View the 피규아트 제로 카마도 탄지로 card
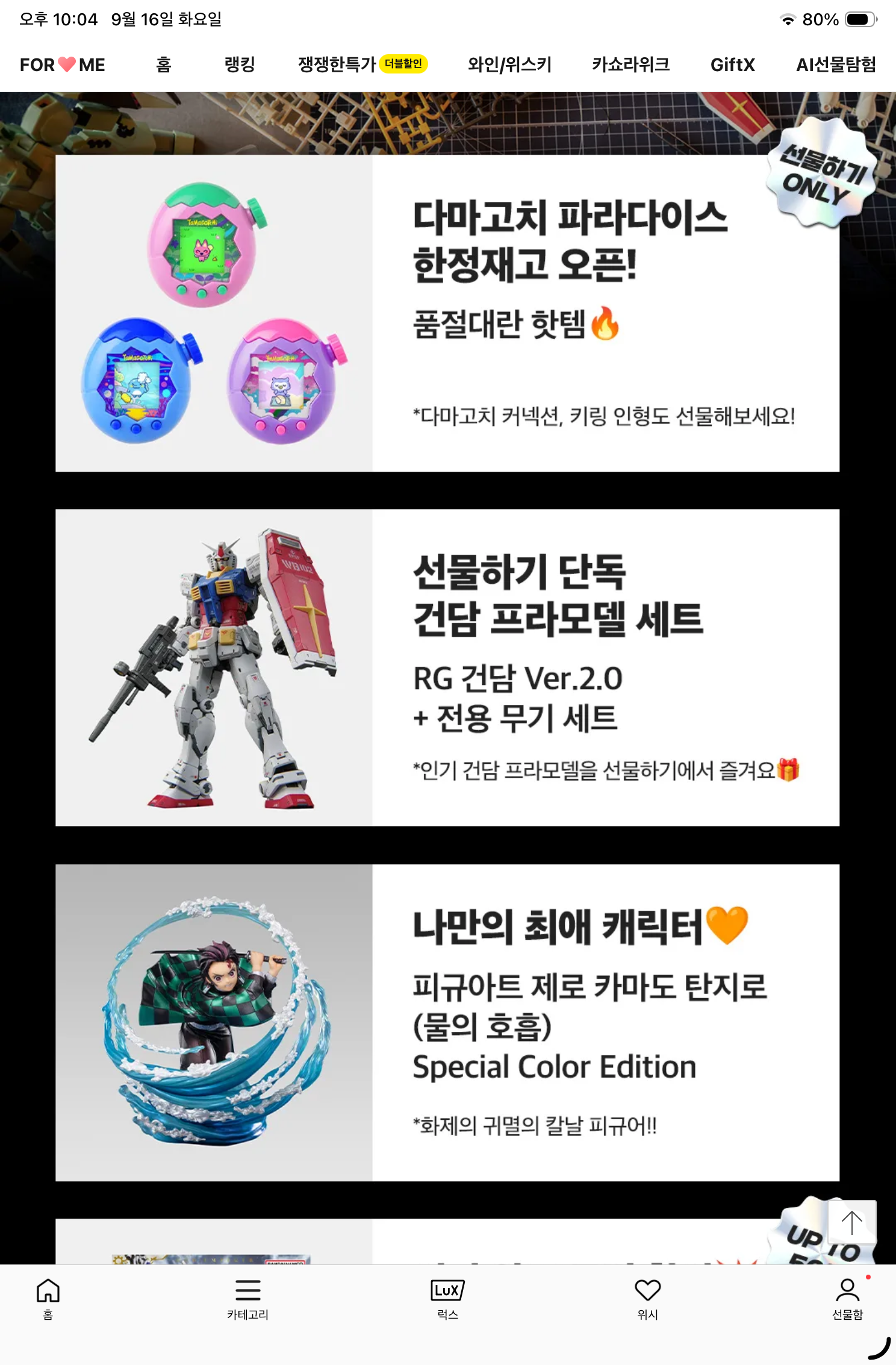 [447, 1022]
